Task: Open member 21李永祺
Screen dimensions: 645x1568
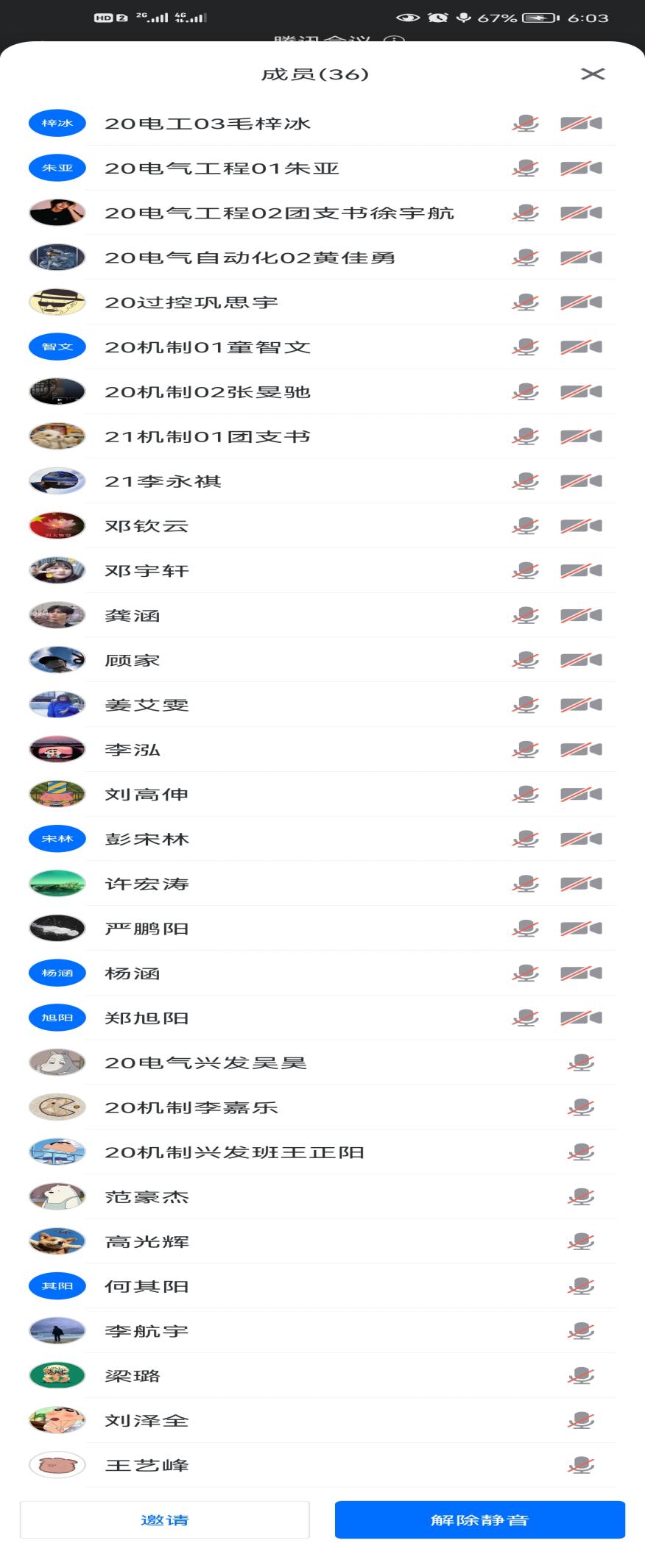Action: point(163,481)
